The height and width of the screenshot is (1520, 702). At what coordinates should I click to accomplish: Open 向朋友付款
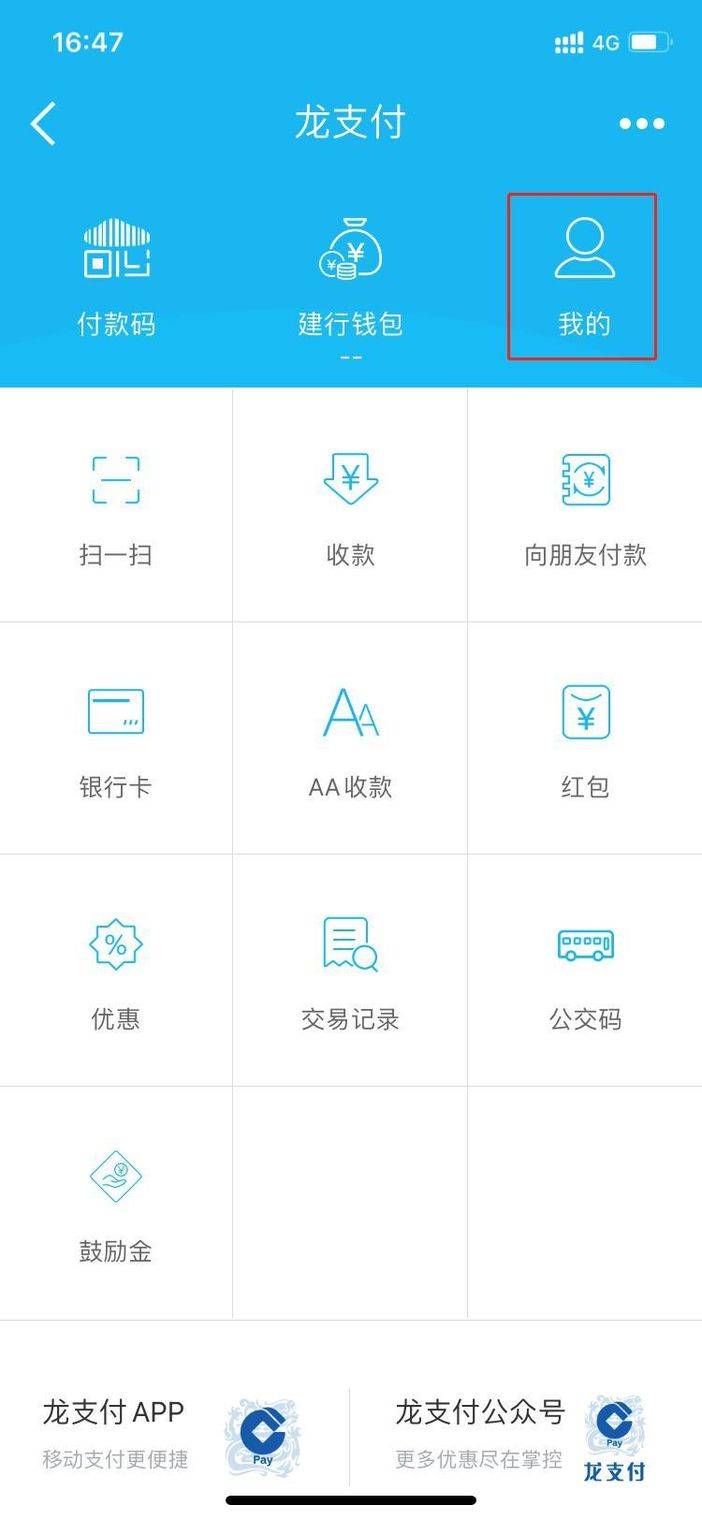585,506
